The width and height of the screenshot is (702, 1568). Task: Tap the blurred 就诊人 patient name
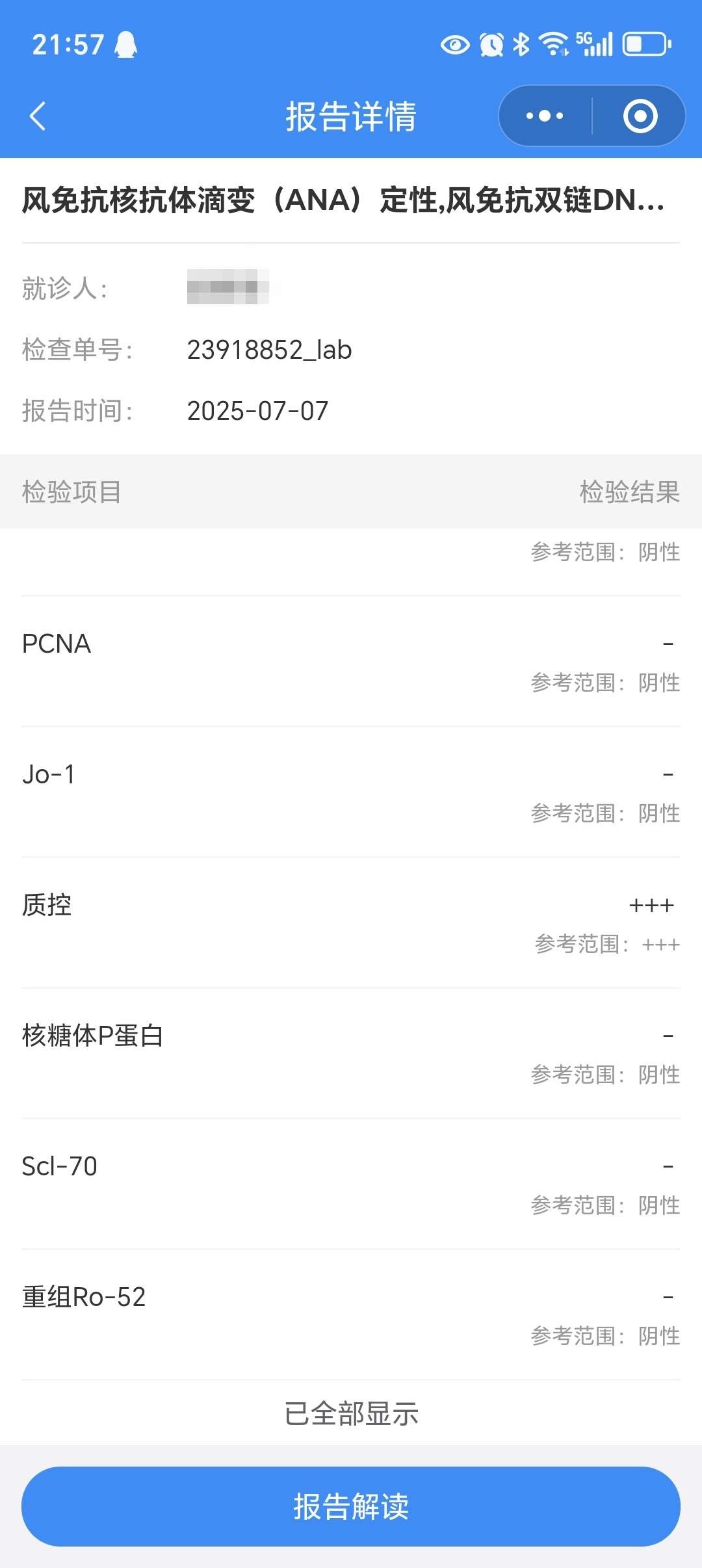231,286
